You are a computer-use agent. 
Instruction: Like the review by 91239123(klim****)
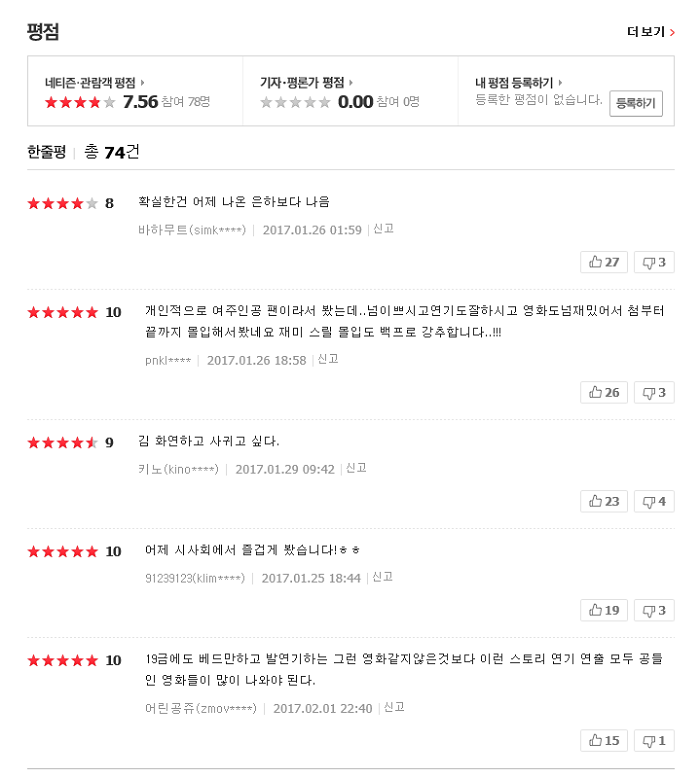pyautogui.click(x=604, y=610)
